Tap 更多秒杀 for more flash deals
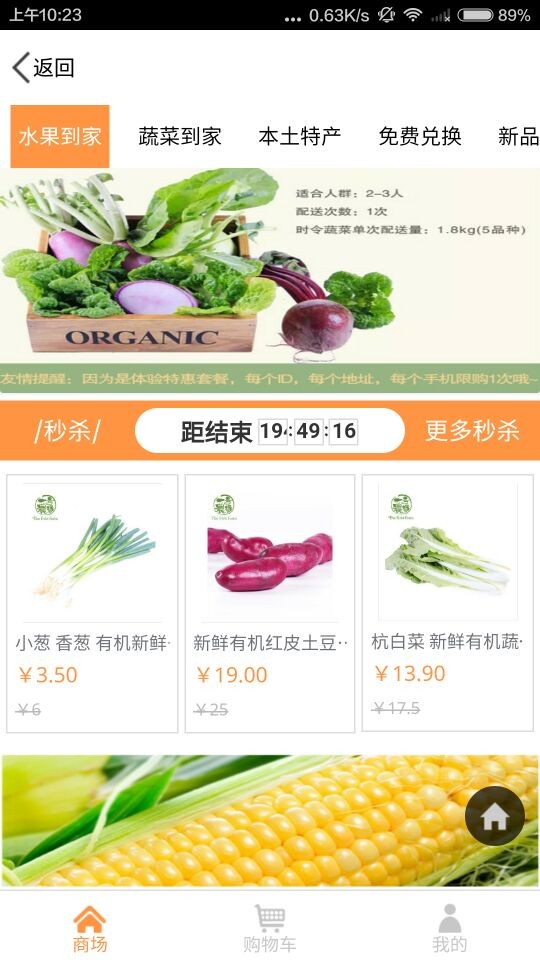 472,431
